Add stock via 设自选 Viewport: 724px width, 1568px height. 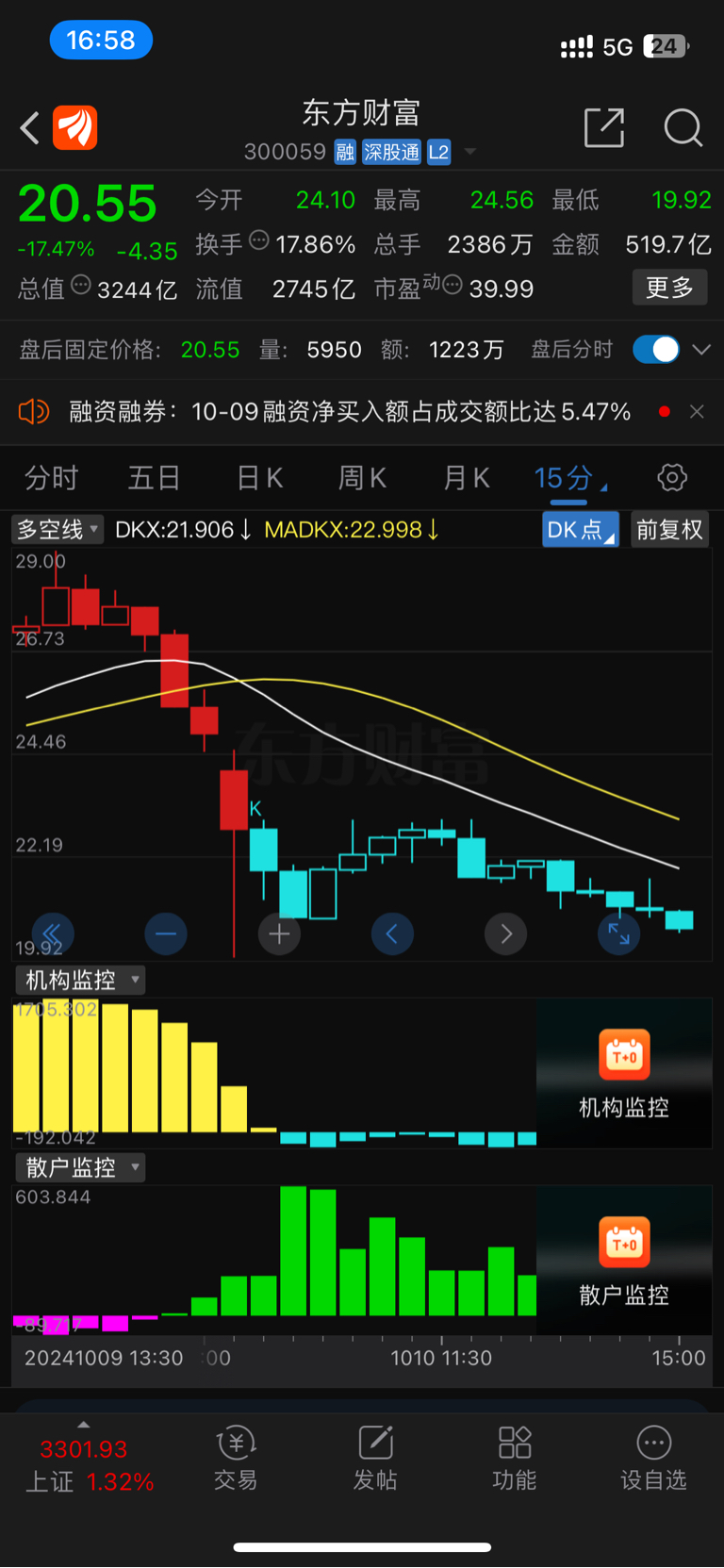point(653,1458)
